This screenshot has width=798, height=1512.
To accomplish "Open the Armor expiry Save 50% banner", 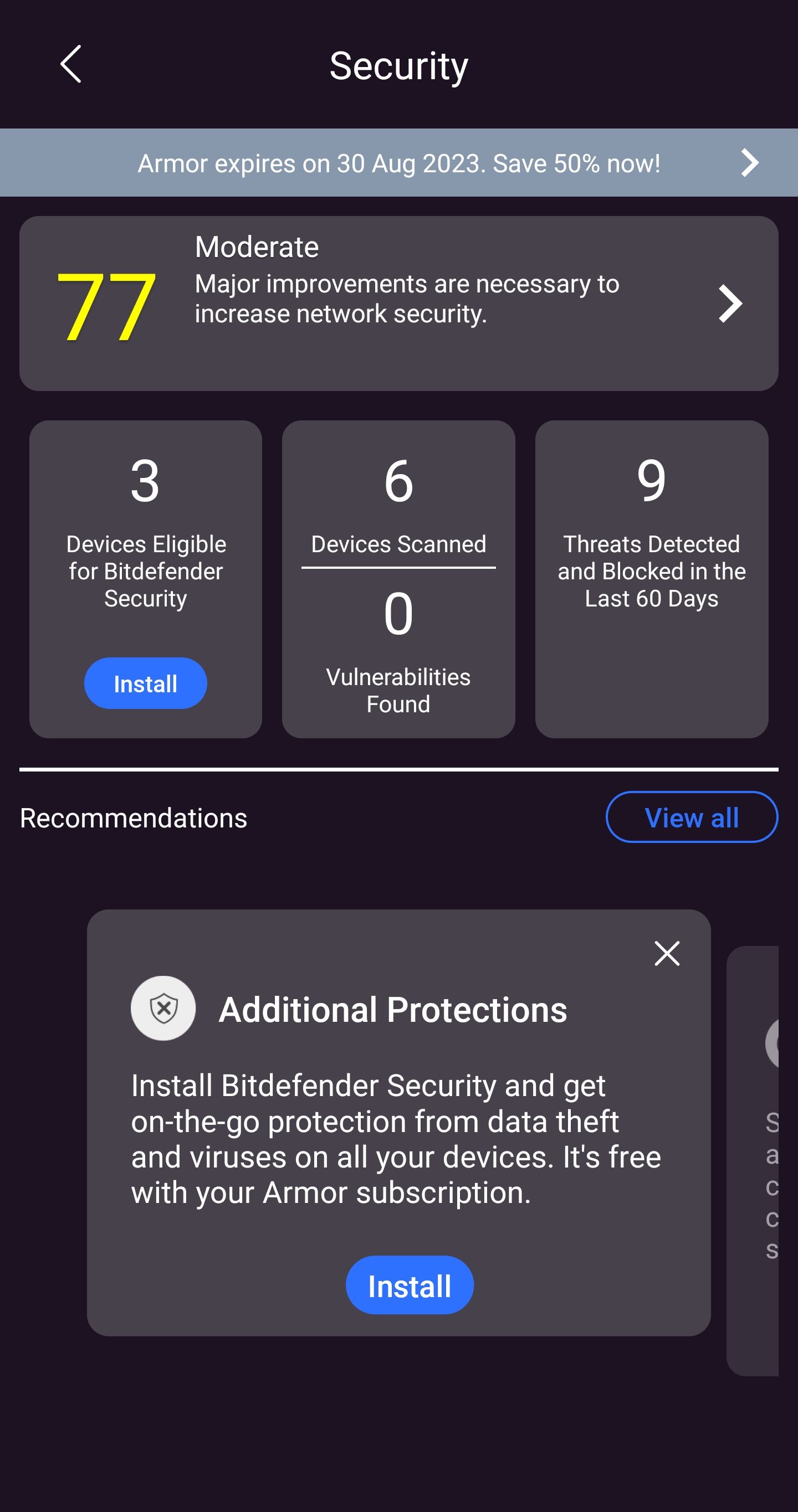I will (398, 163).
